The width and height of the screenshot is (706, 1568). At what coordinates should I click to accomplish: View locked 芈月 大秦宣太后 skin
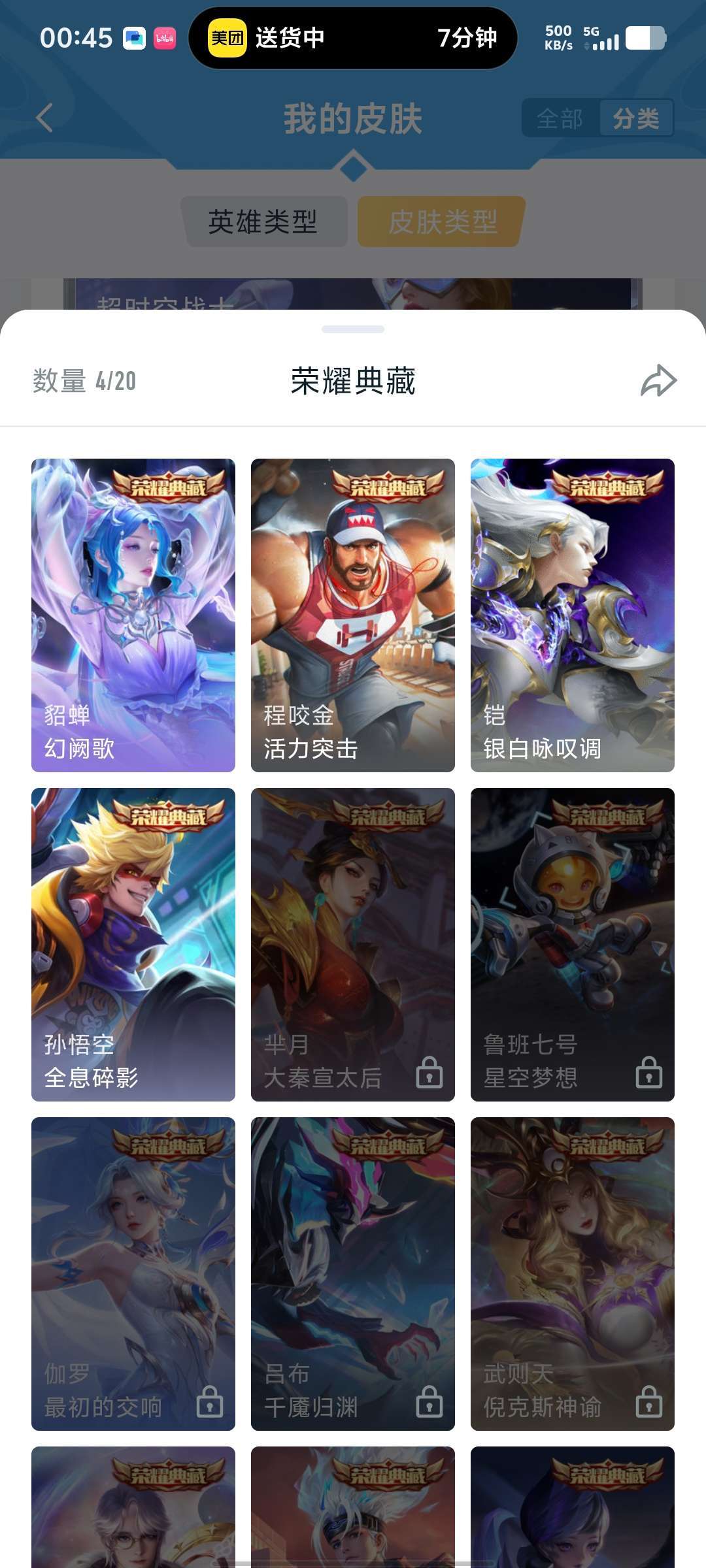point(353,944)
